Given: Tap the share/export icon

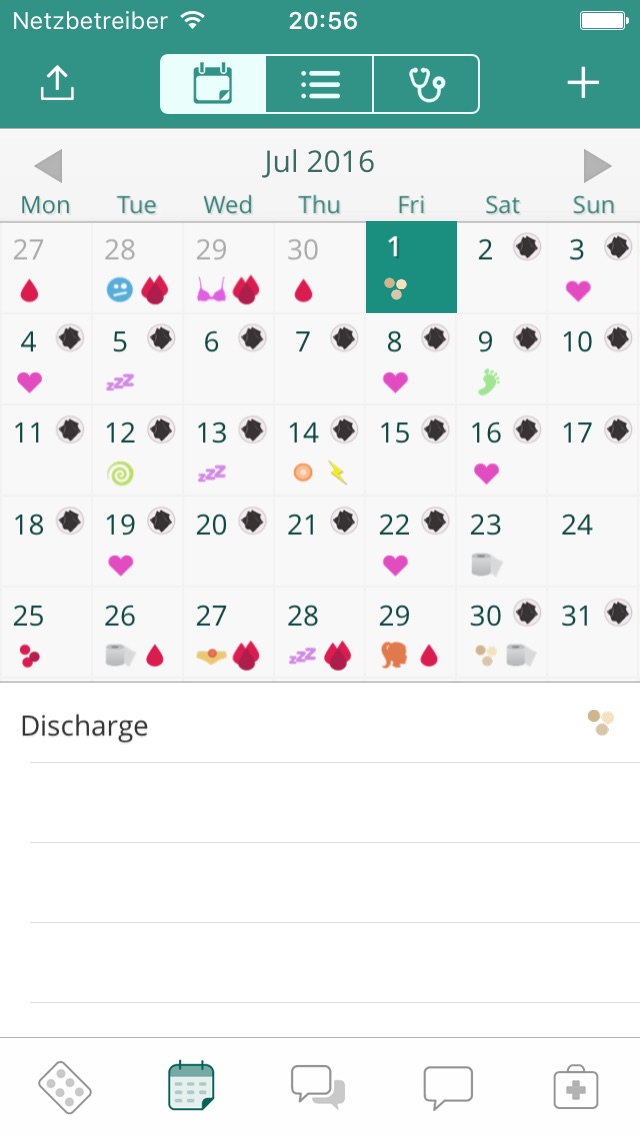Looking at the screenshot, I should pos(57,83).
